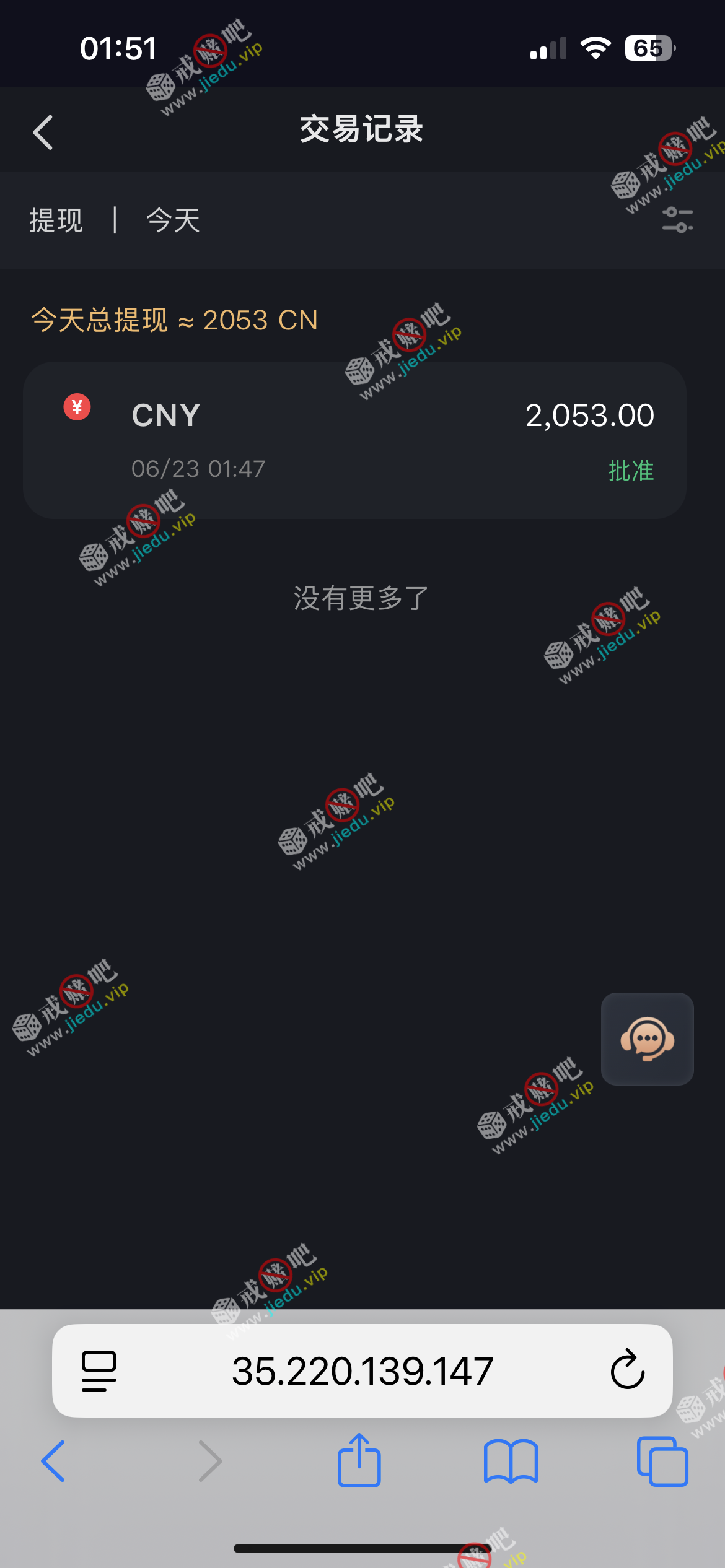The height and width of the screenshot is (1568, 725).
Task: Contact customer service via headset button
Action: point(647,1039)
